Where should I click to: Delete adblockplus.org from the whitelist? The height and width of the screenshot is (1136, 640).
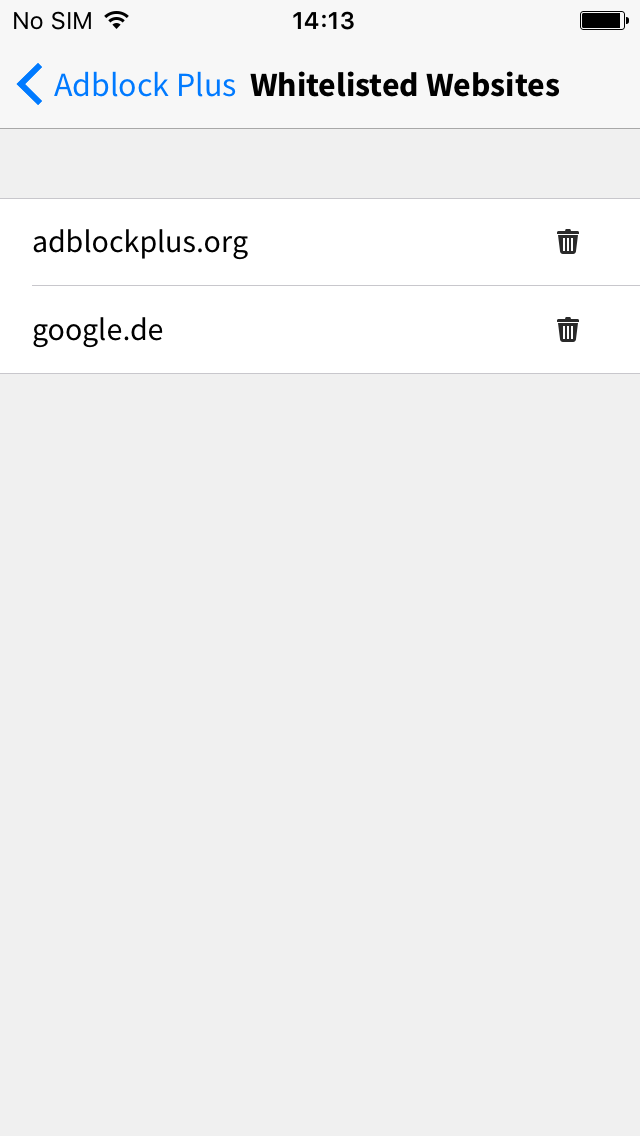[568, 241]
